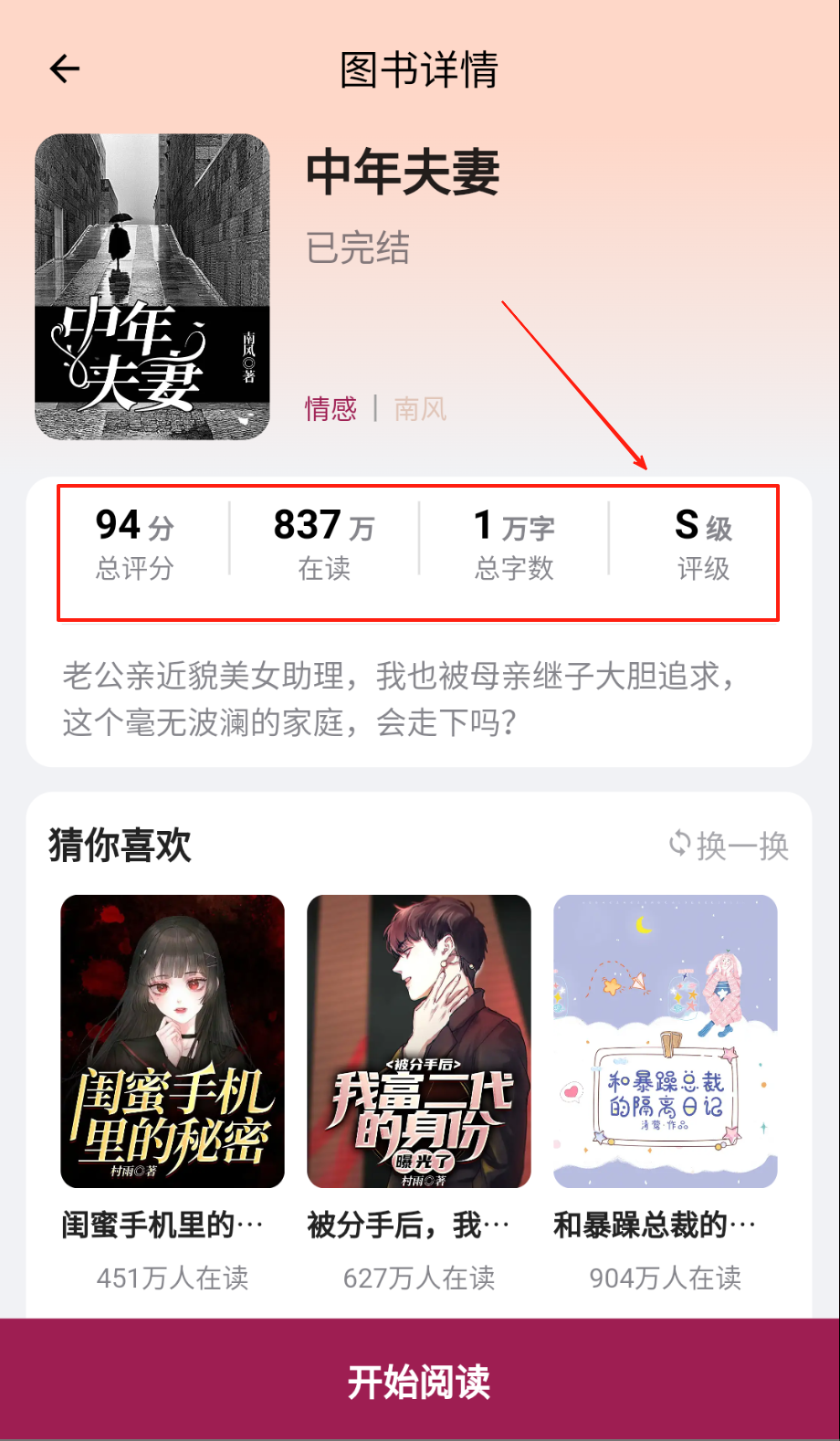Image resolution: width=840 pixels, height=1441 pixels.
Task: Open author 南风's page
Action: tap(420, 408)
